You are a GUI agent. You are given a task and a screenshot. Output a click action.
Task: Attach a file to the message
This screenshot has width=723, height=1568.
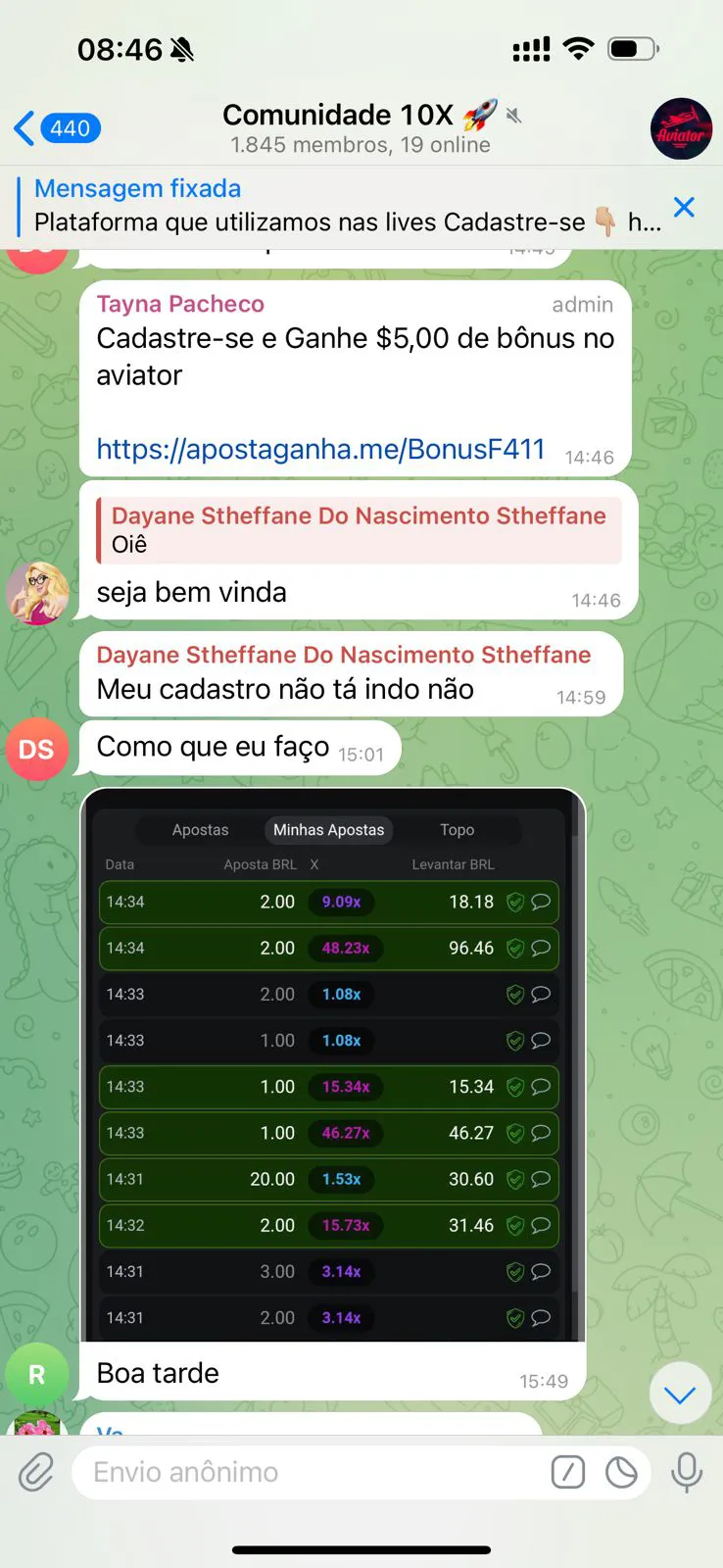36,1472
